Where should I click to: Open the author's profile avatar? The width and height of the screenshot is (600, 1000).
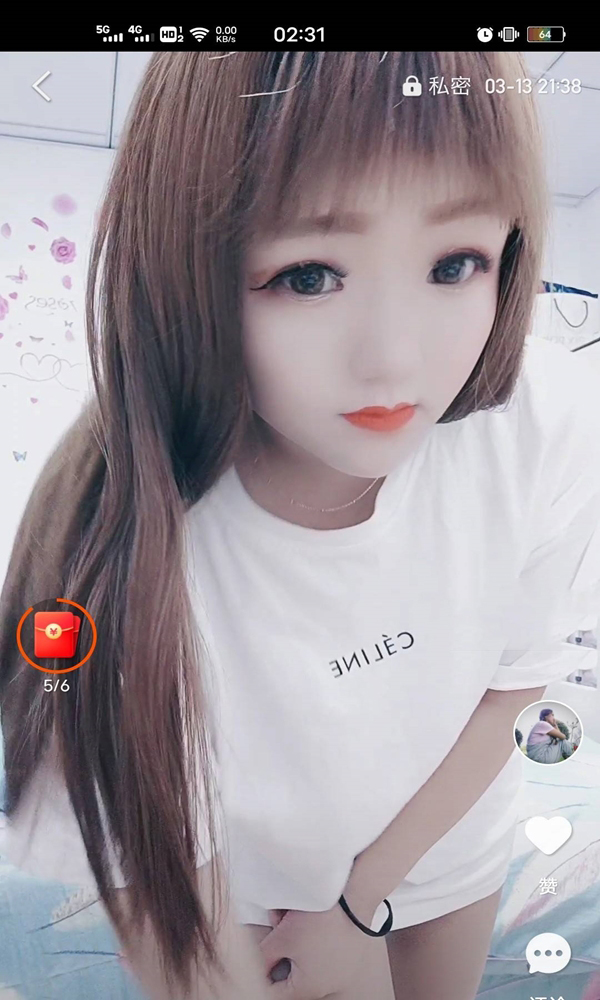(547, 732)
